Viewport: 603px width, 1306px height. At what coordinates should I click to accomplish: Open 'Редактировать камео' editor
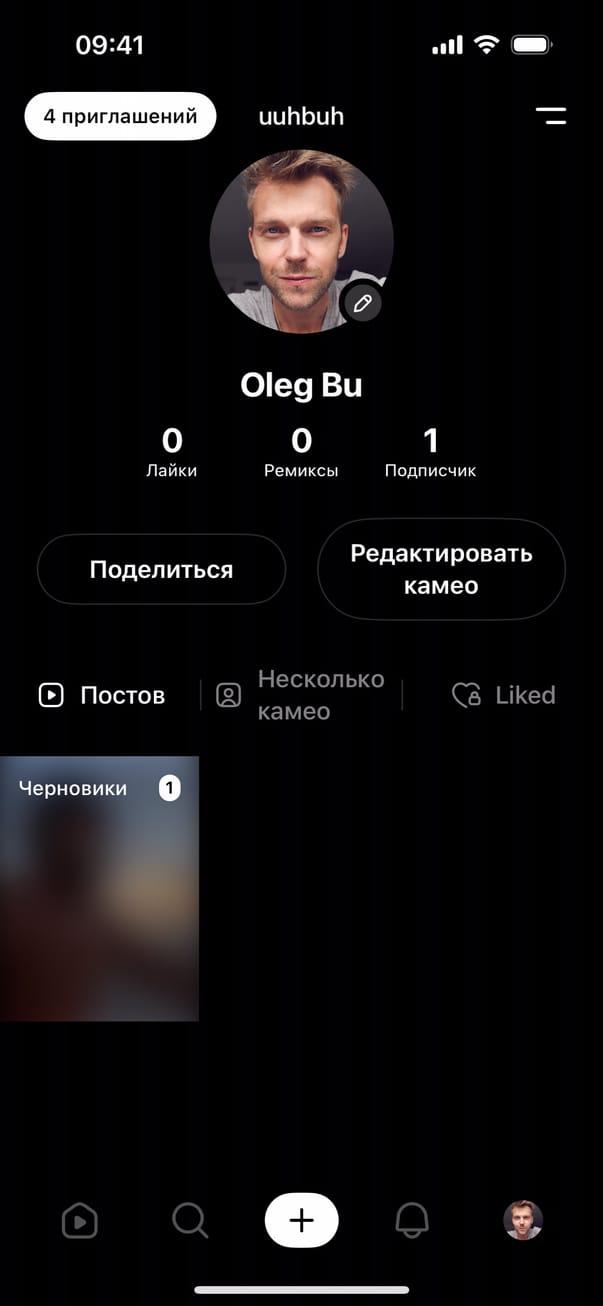tap(441, 569)
